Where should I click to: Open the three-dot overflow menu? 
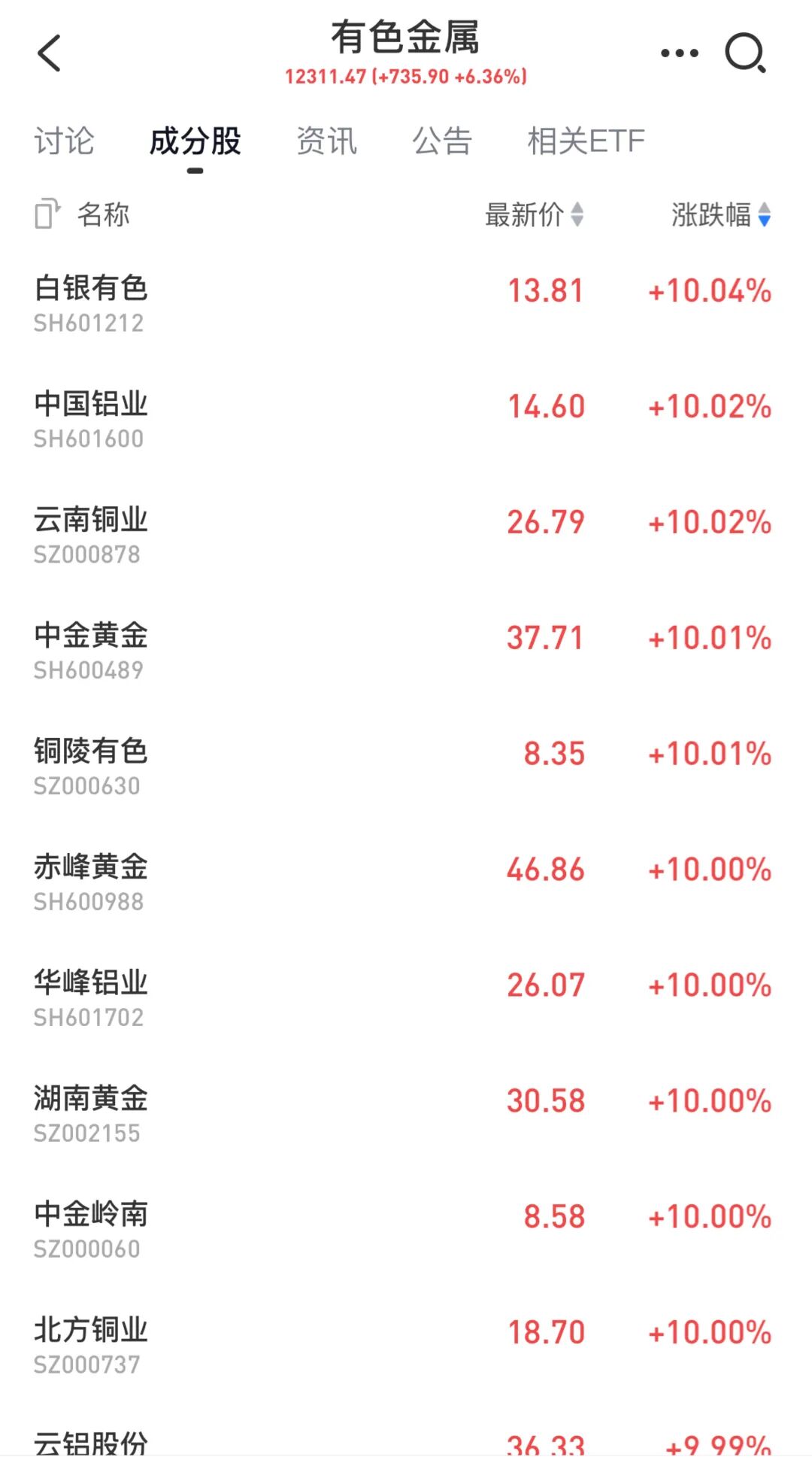click(679, 53)
